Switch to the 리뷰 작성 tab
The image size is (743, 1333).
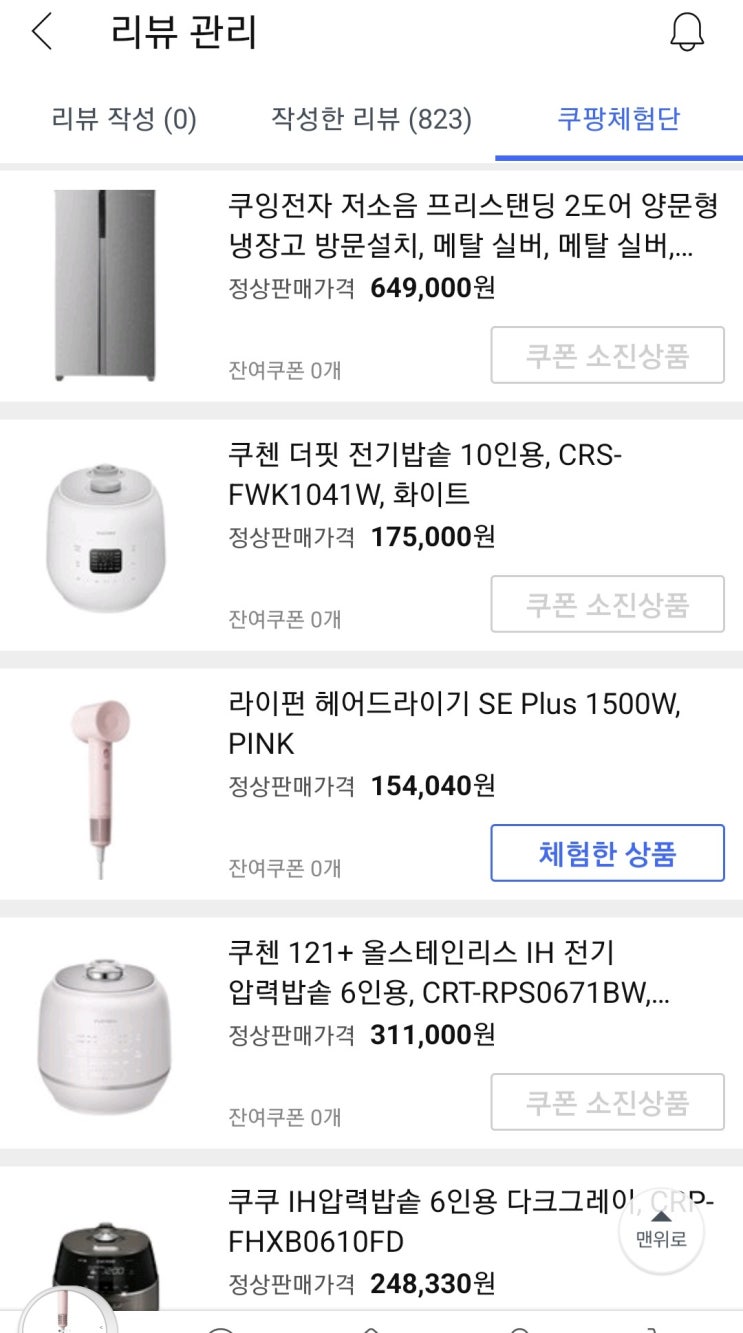click(124, 120)
